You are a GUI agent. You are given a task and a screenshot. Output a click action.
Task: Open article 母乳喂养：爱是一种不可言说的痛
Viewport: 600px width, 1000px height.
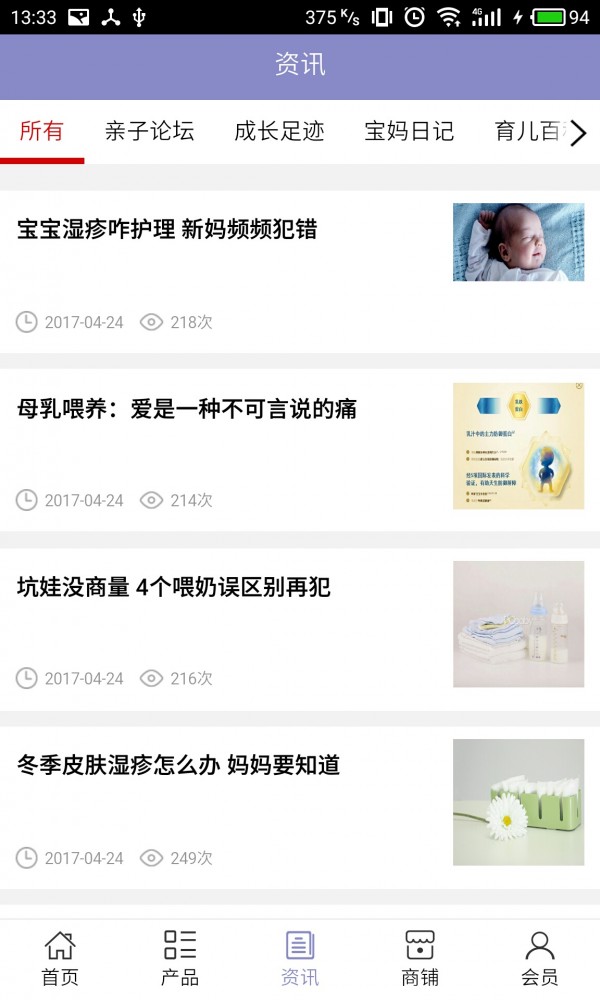(187, 408)
